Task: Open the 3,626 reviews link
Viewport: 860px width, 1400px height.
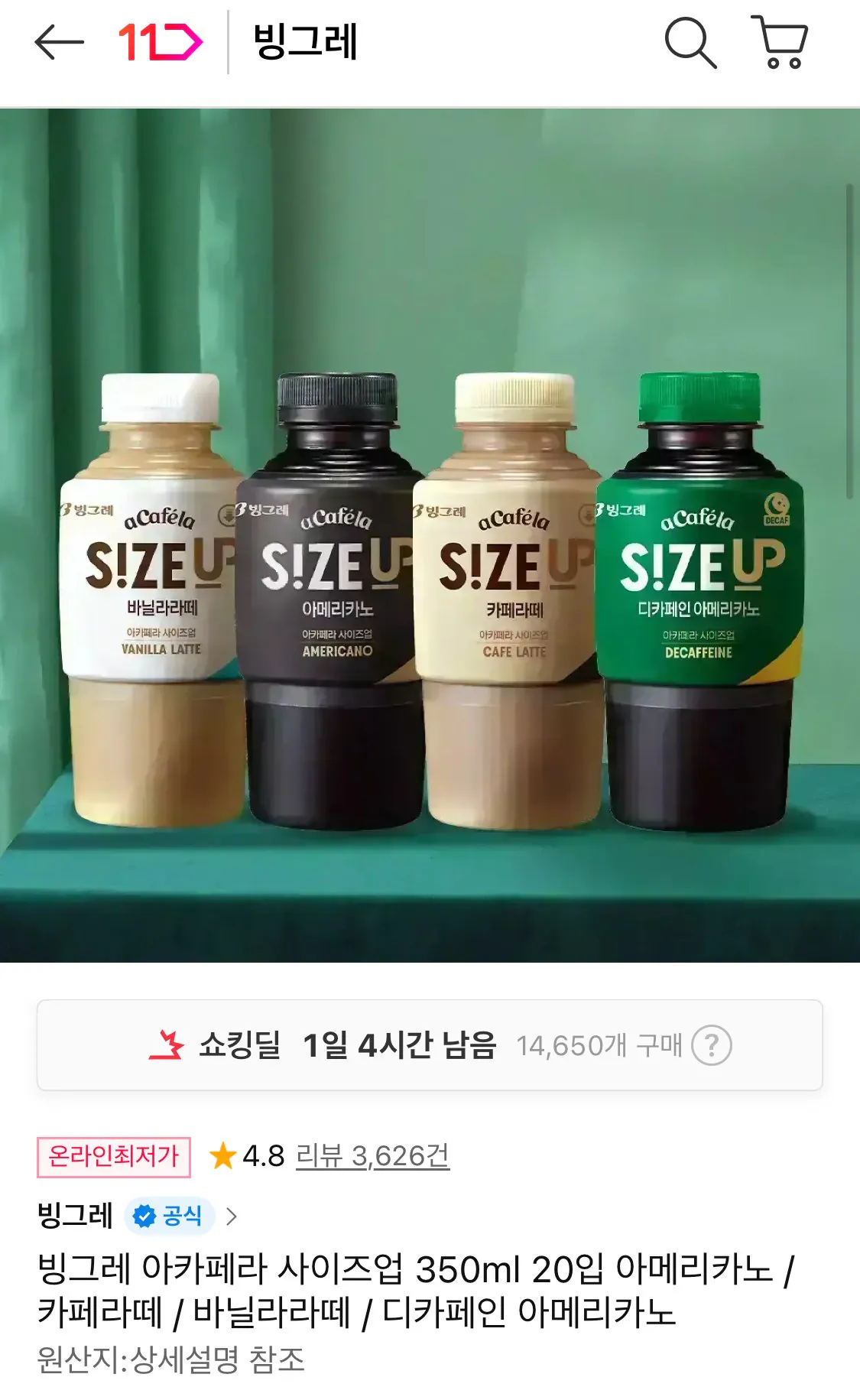Action: click(372, 1156)
